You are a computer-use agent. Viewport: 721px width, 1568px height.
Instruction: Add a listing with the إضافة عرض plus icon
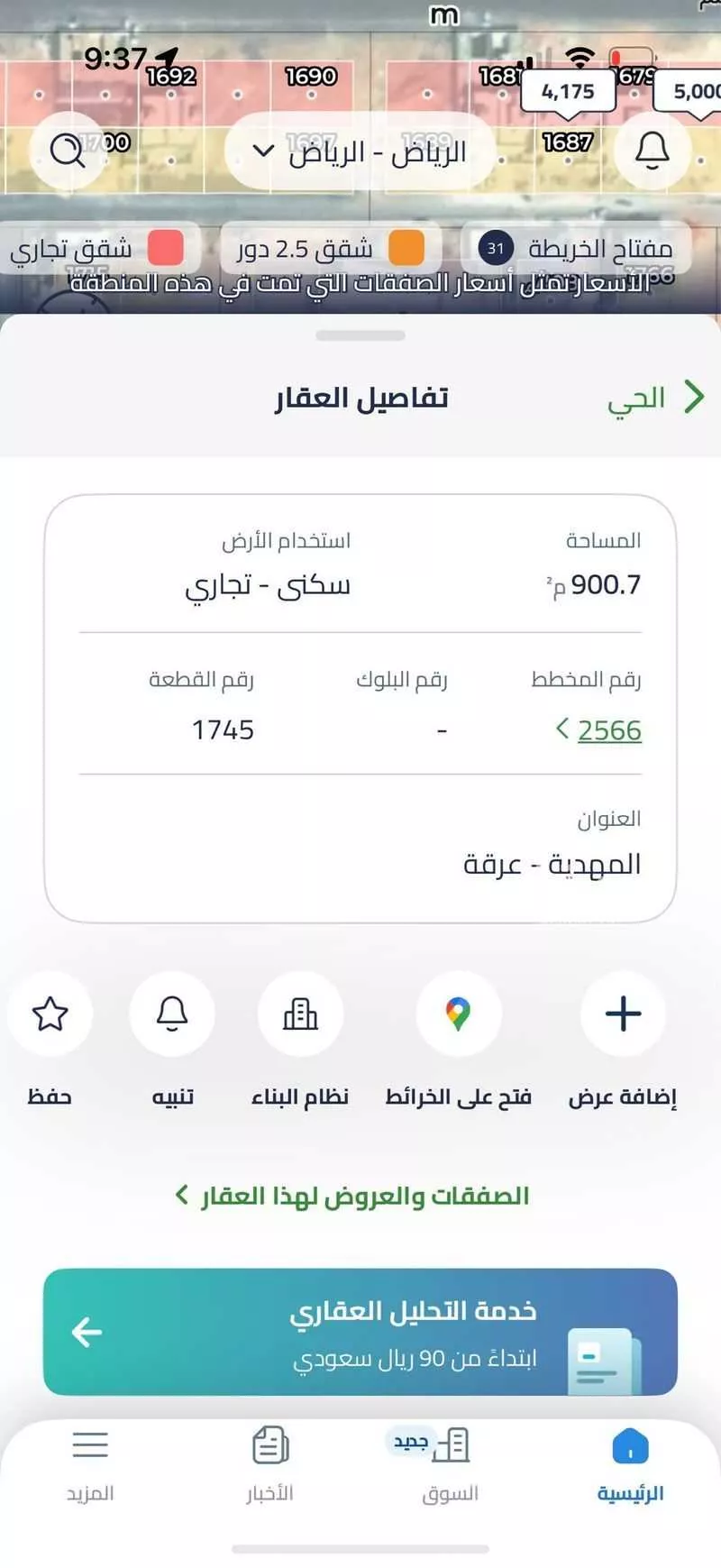[x=623, y=1013]
